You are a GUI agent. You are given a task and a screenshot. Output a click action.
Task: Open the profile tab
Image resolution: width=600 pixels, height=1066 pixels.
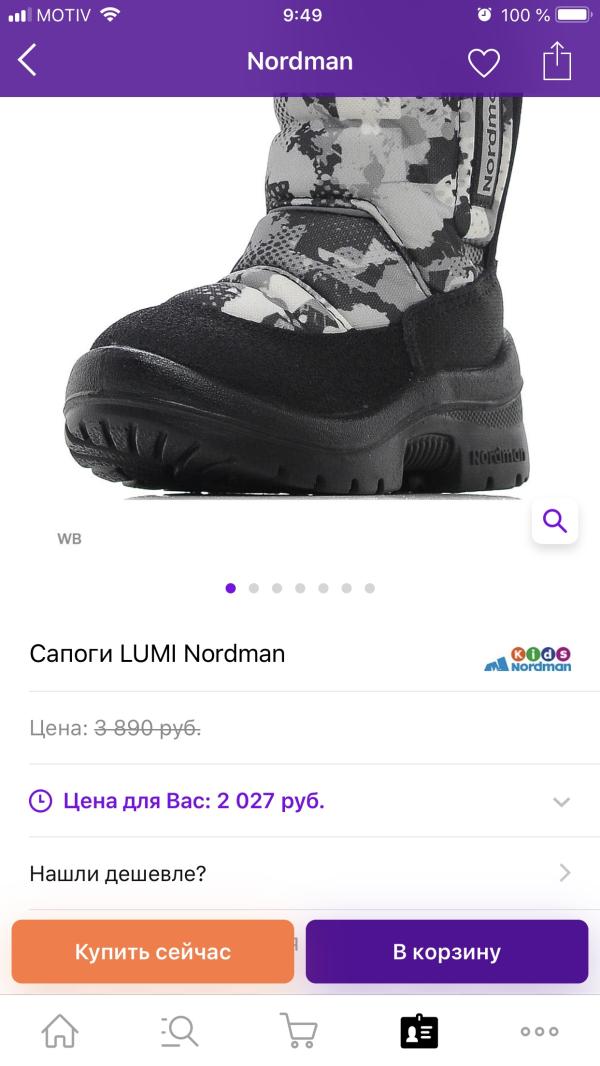[419, 1031]
